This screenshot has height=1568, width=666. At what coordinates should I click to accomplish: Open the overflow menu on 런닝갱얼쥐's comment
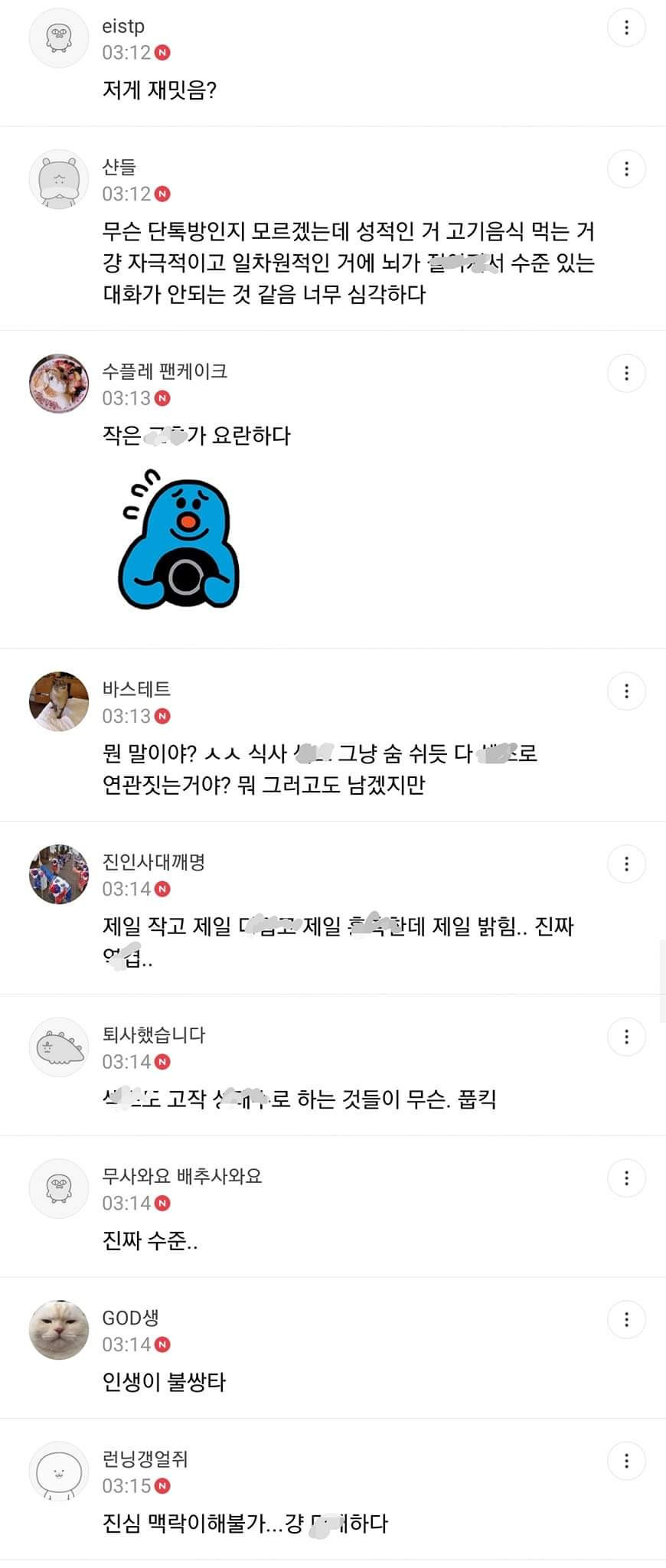click(x=626, y=1461)
